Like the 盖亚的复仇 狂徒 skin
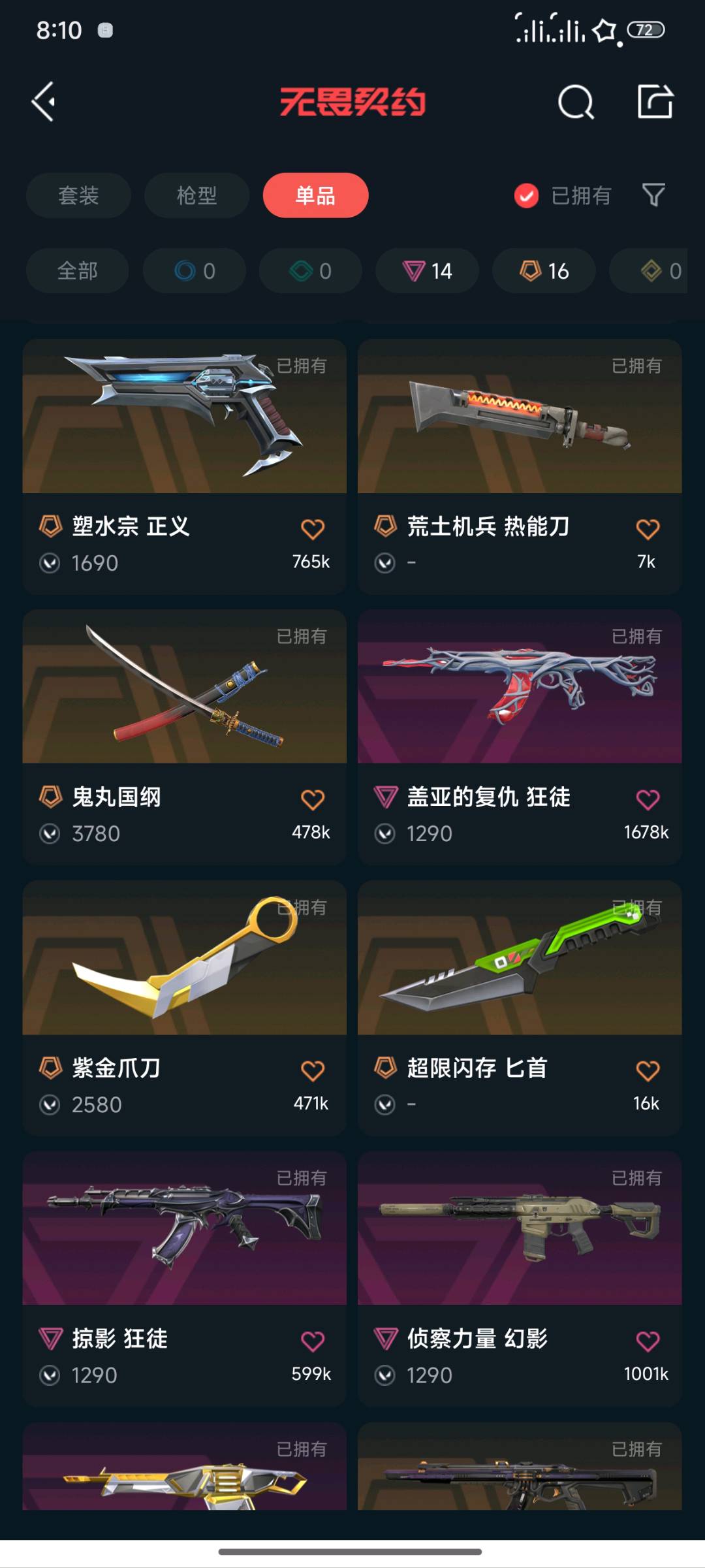The width and height of the screenshot is (705, 1568). pyautogui.click(x=648, y=799)
